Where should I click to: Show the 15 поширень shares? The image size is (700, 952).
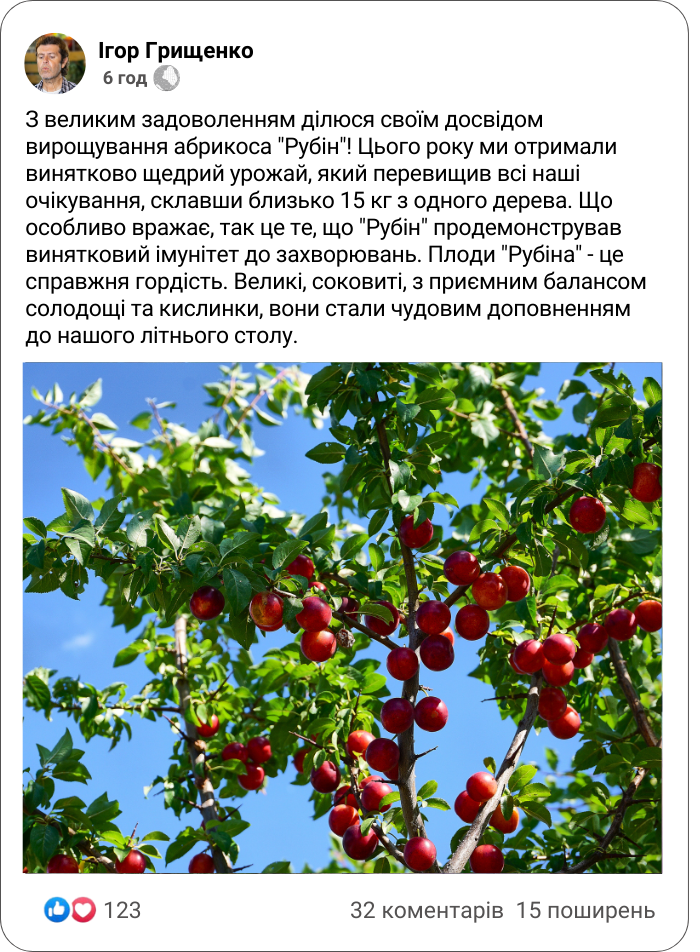pyautogui.click(x=586, y=910)
